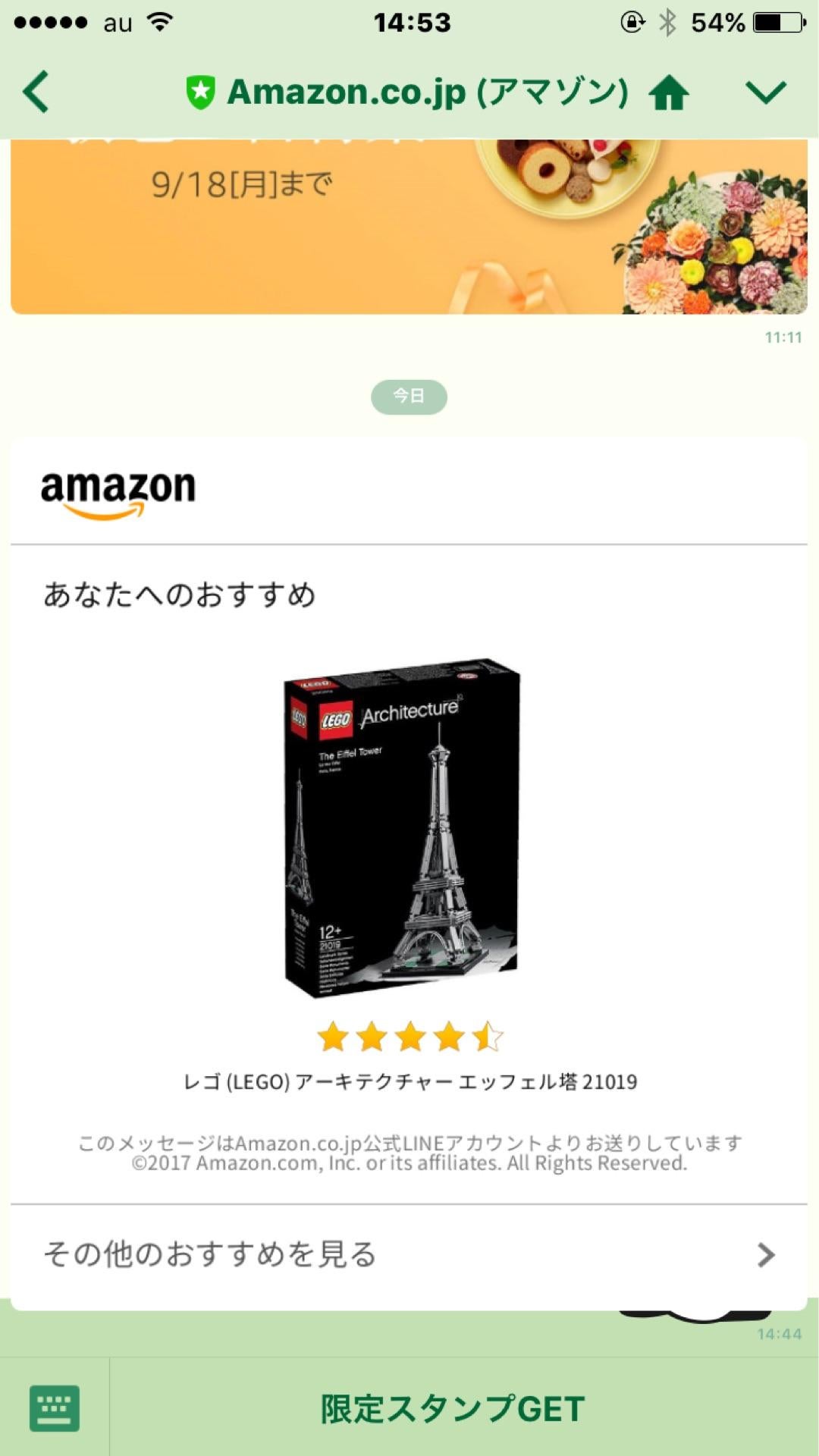Open その他のおすすめを見る

pyautogui.click(x=408, y=1255)
